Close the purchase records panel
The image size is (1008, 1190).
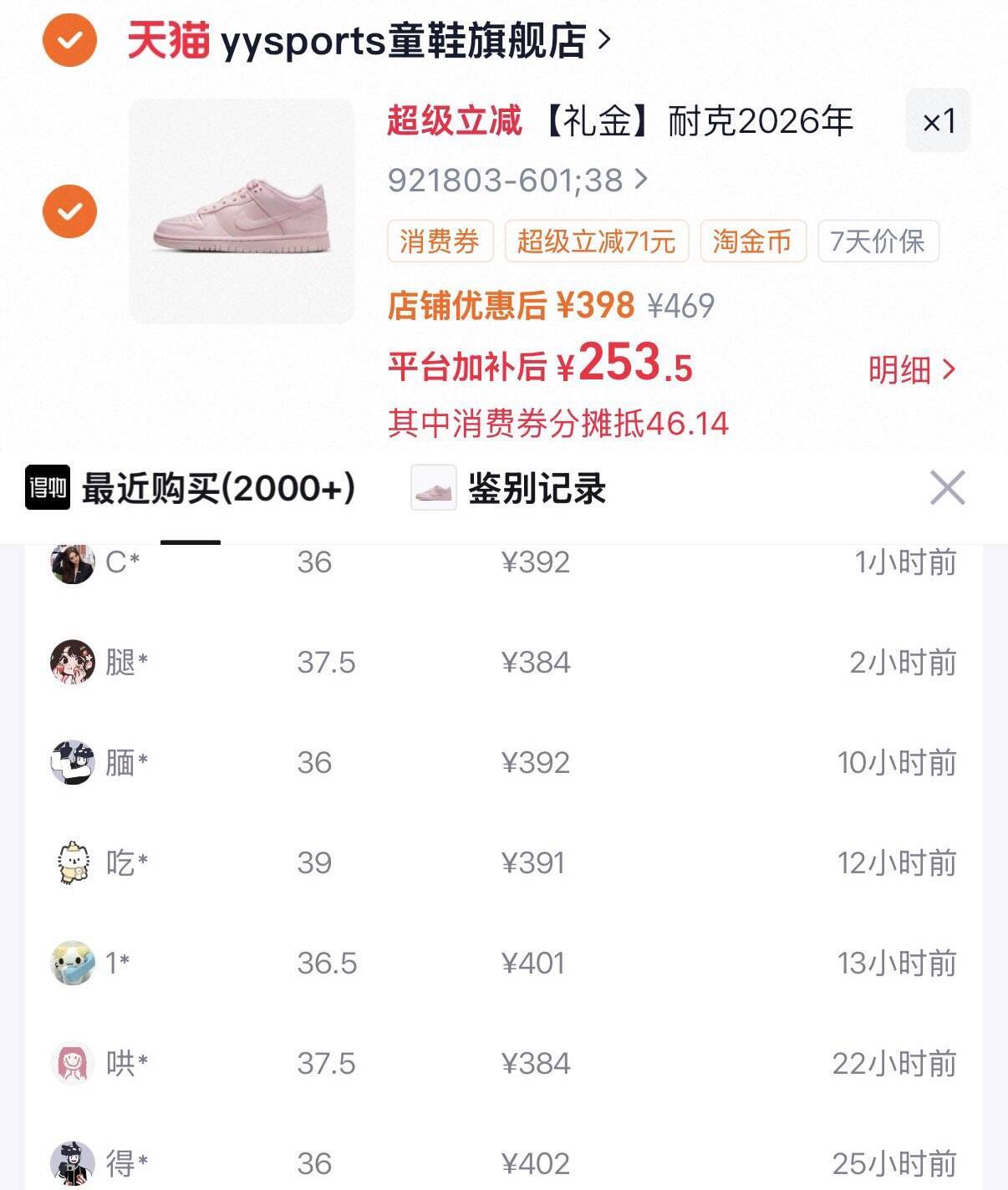click(x=947, y=488)
